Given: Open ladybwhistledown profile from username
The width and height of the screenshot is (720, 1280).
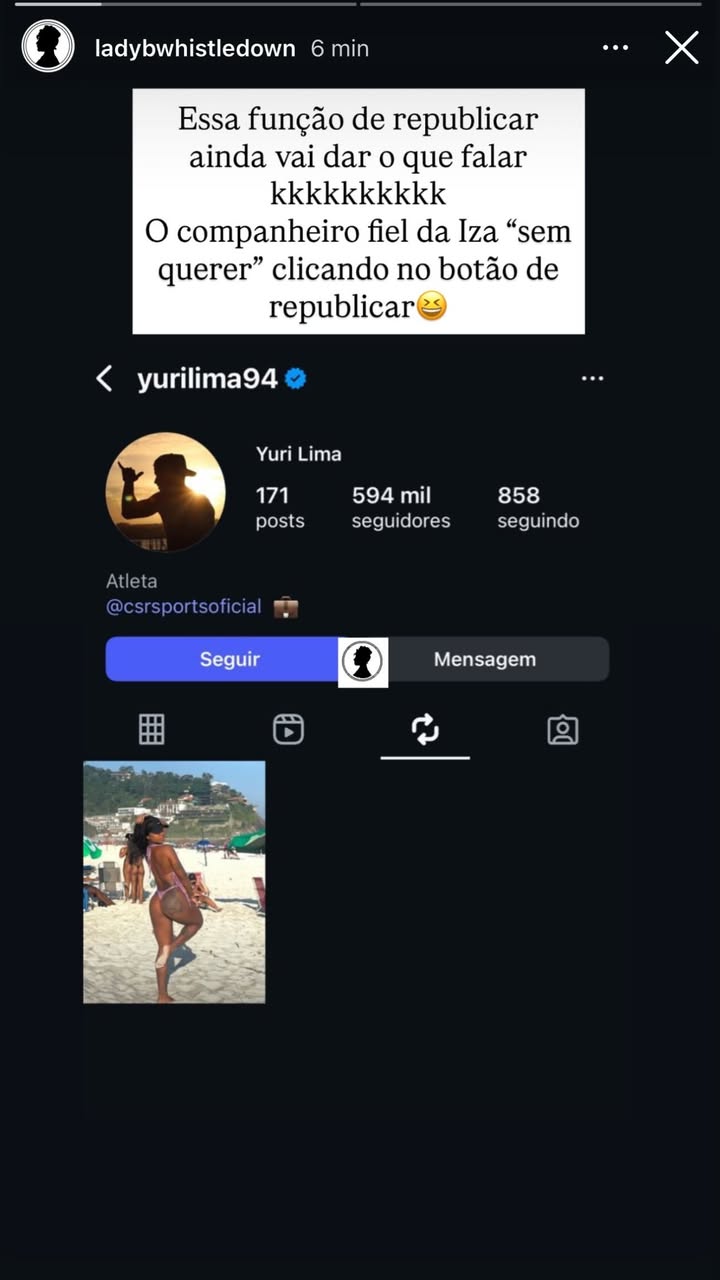Looking at the screenshot, I should pyautogui.click(x=195, y=48).
